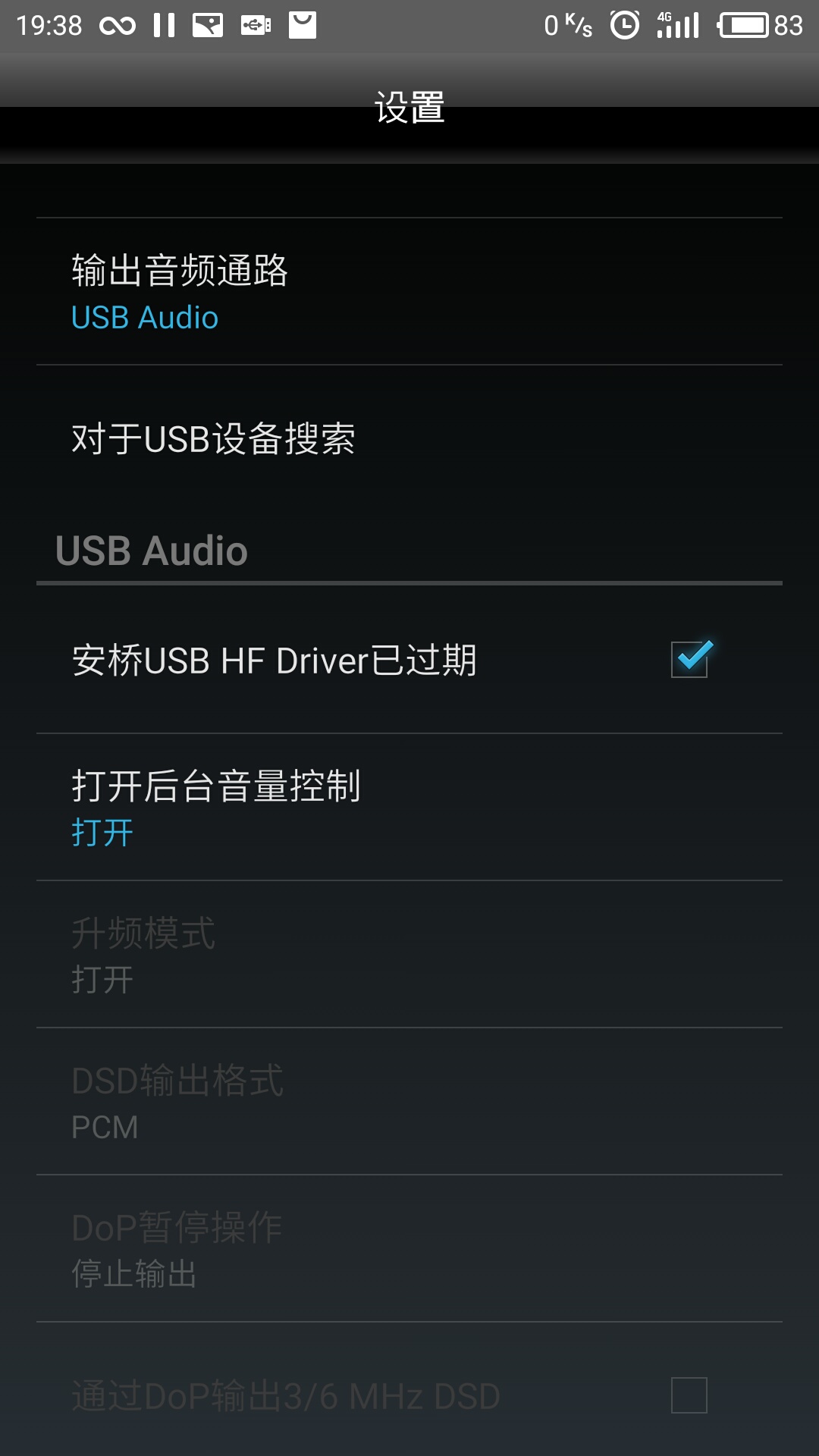Open 打开后台音量控制 setting
The image size is (819, 1456).
pyautogui.click(x=409, y=807)
